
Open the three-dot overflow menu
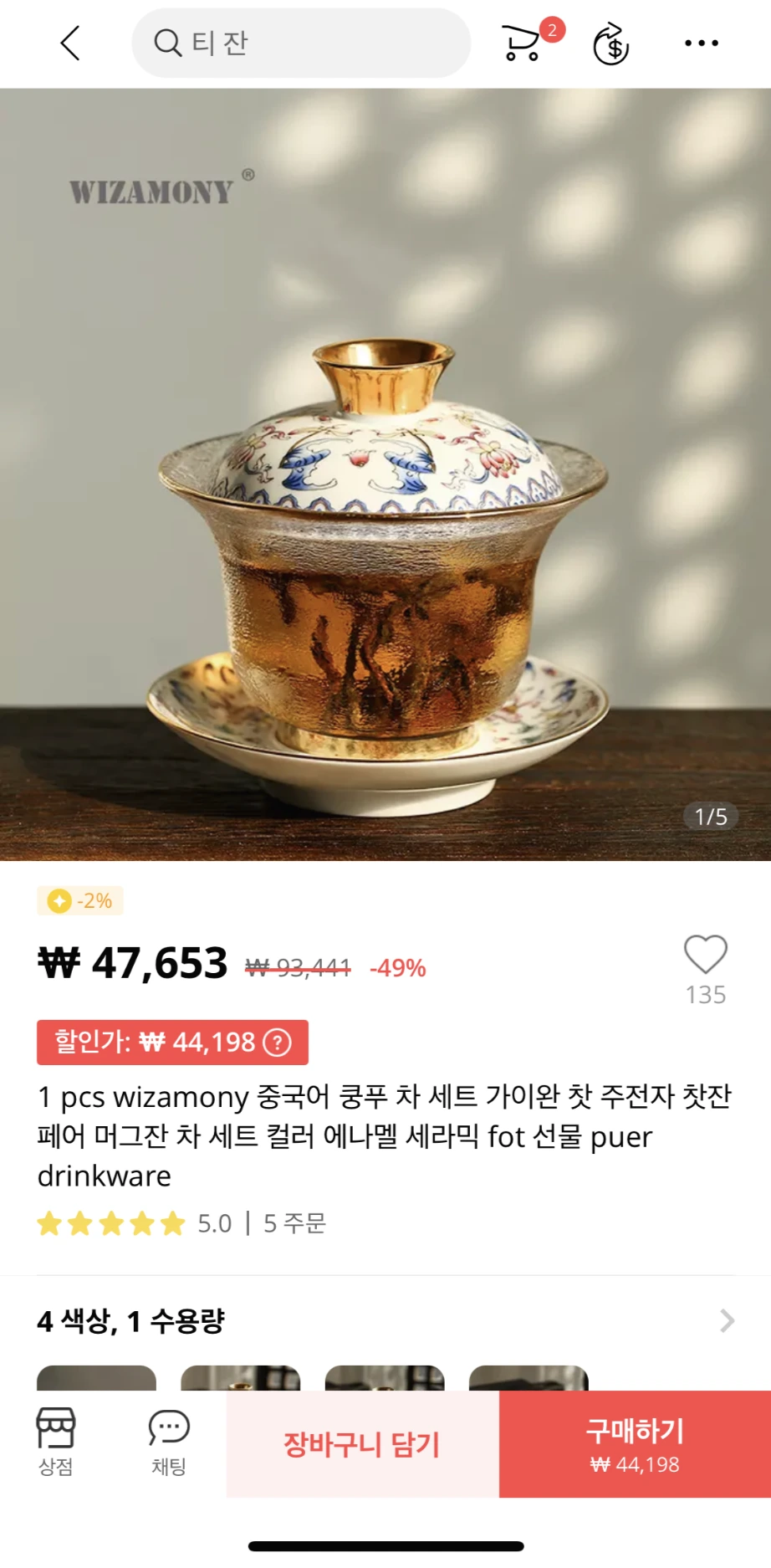(701, 43)
